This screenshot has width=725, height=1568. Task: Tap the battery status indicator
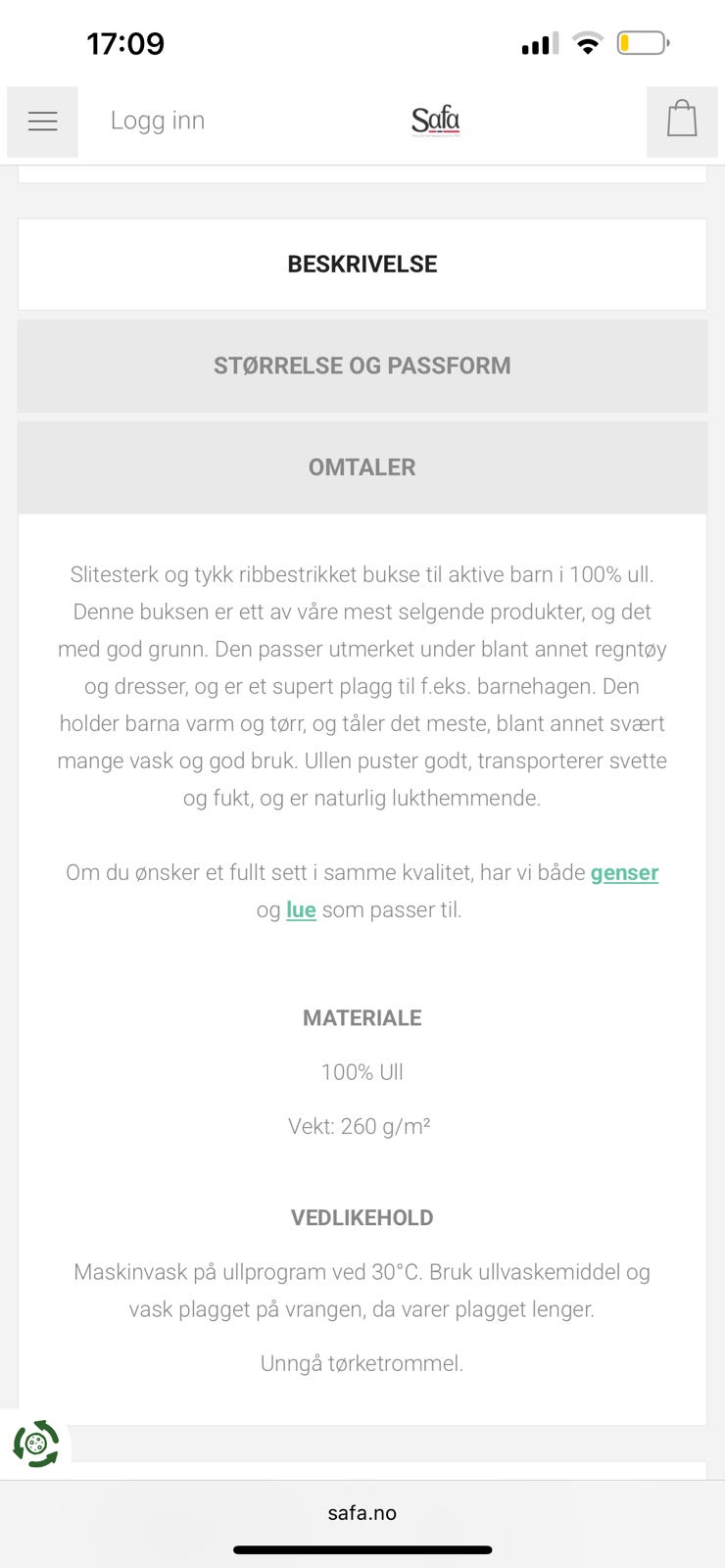tap(642, 43)
